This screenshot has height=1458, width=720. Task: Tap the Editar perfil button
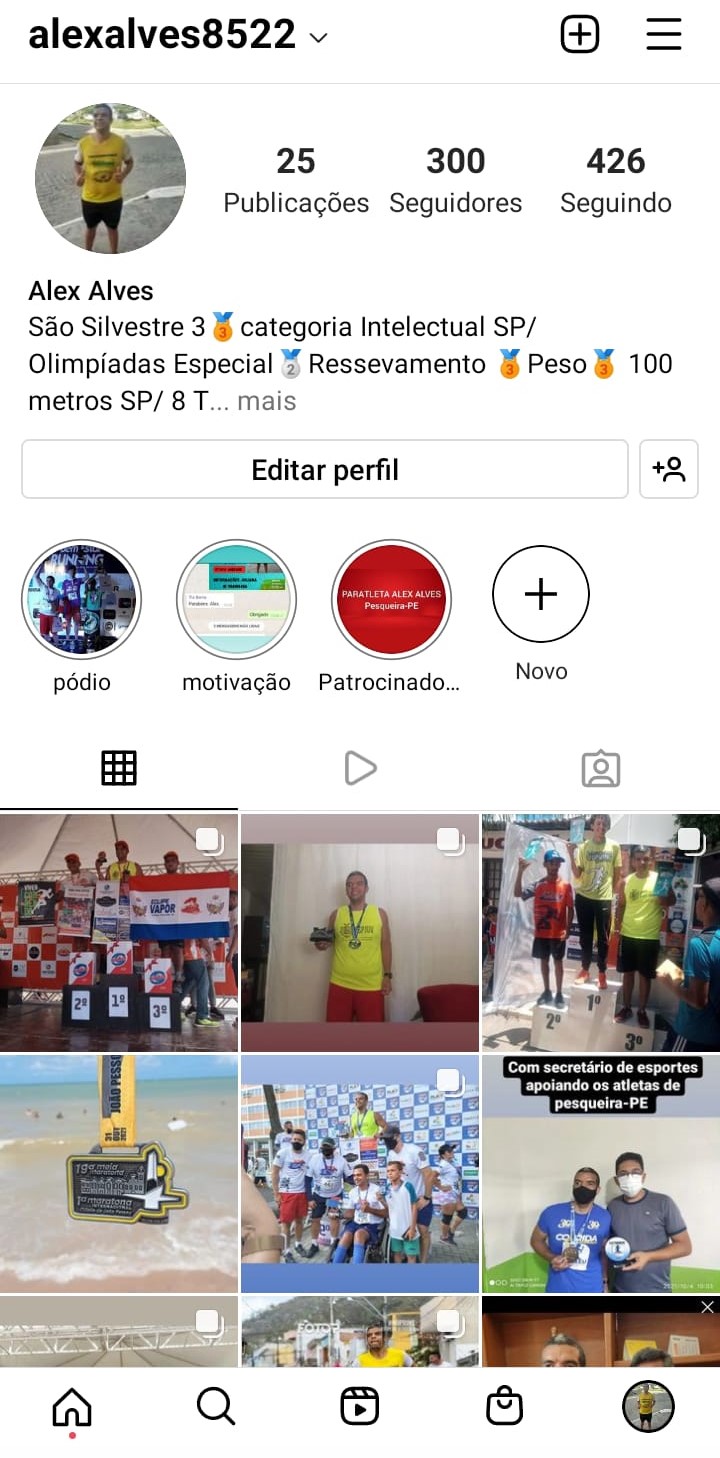pos(325,469)
